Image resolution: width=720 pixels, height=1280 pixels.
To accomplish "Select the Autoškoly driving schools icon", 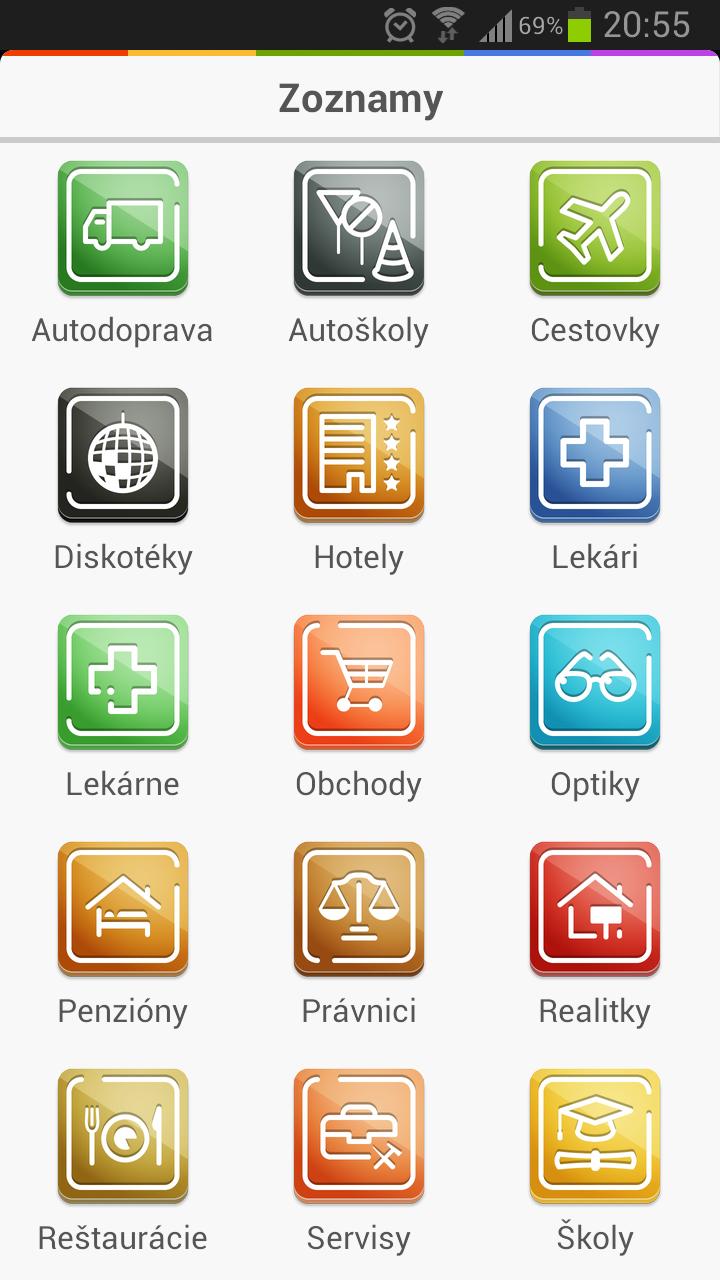I will click(358, 227).
